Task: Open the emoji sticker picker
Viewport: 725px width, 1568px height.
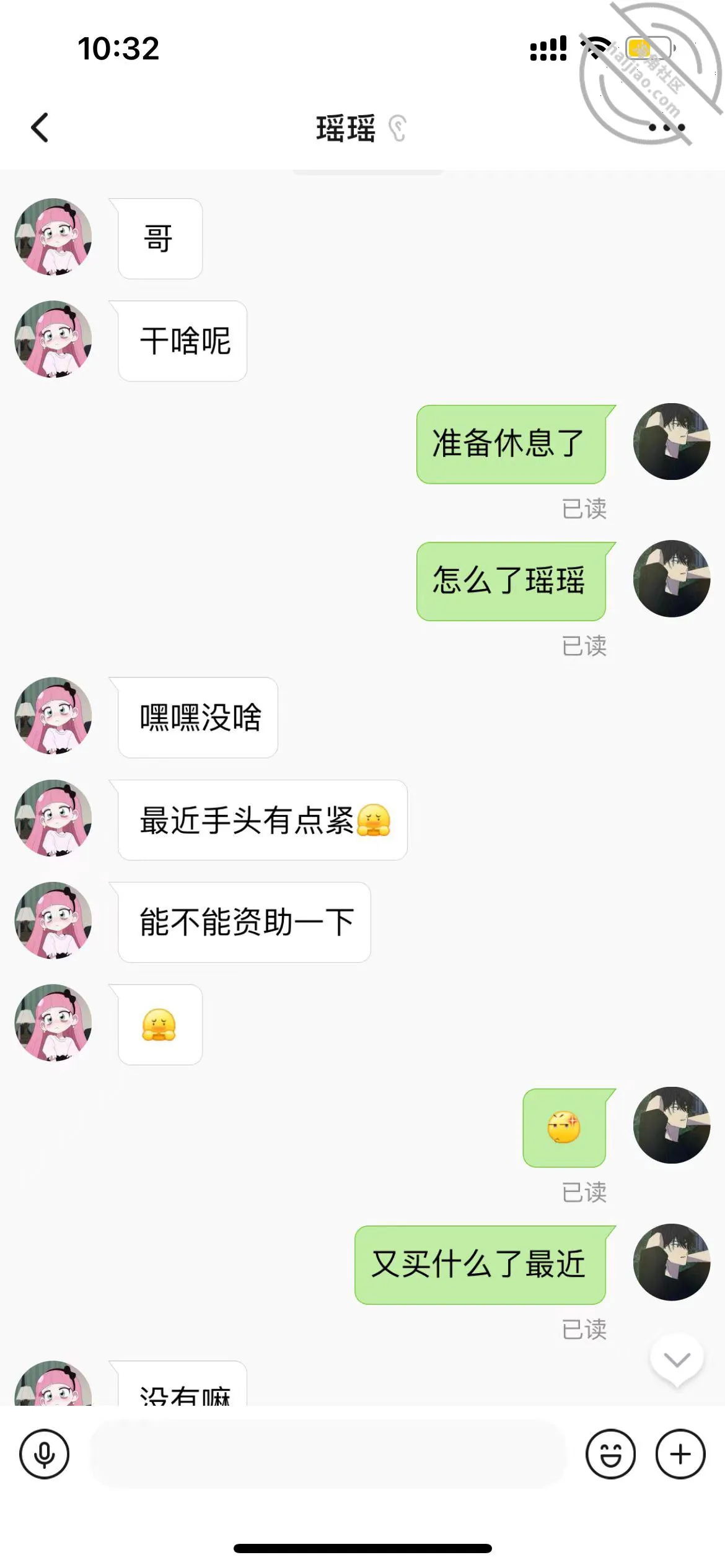Action: pyautogui.click(x=610, y=1454)
